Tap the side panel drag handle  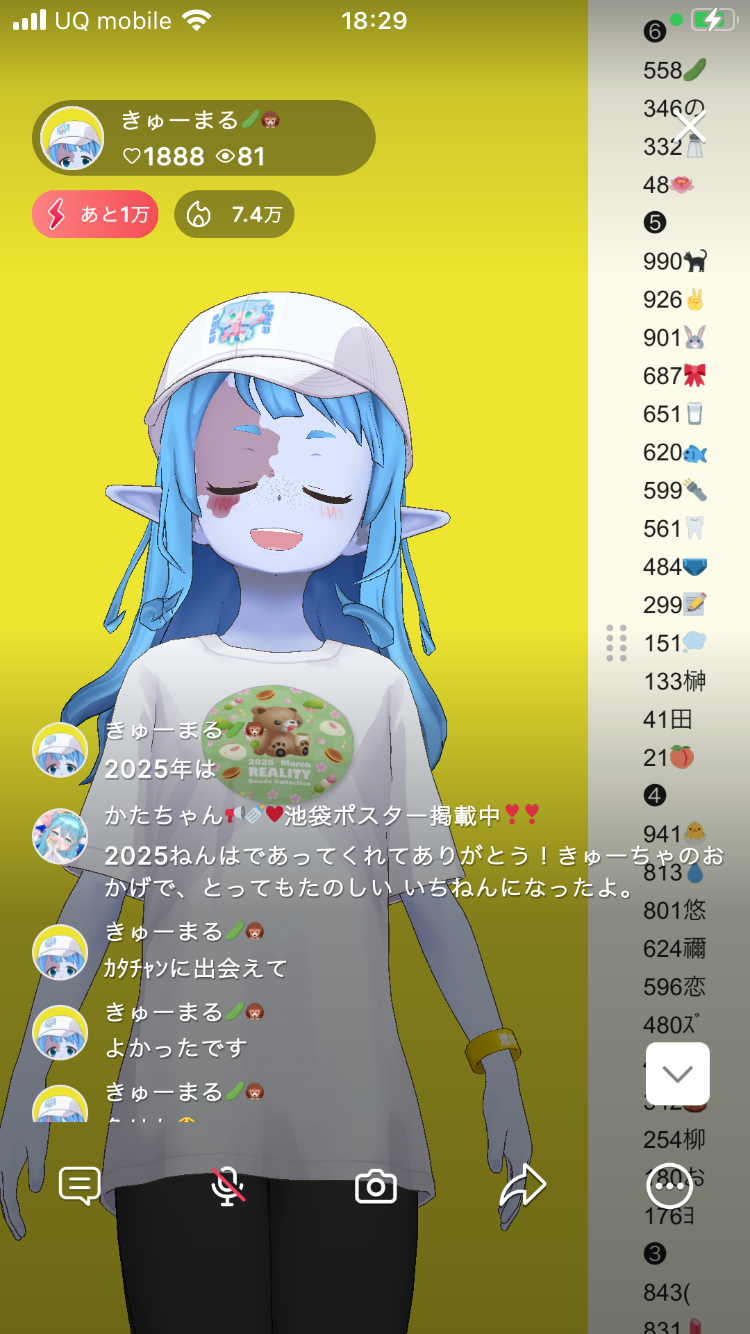pos(616,643)
